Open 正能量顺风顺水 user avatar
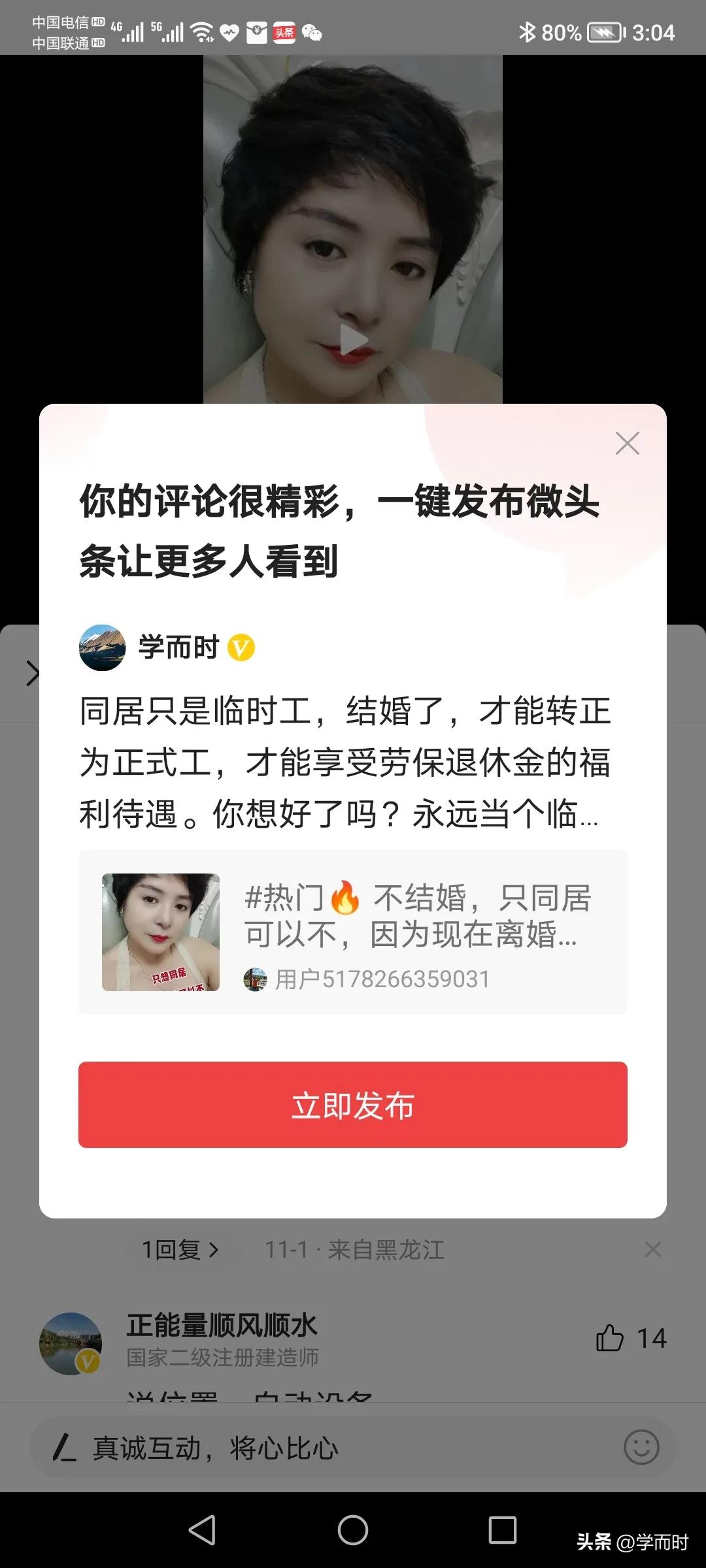This screenshot has width=706, height=1568. 71,1343
